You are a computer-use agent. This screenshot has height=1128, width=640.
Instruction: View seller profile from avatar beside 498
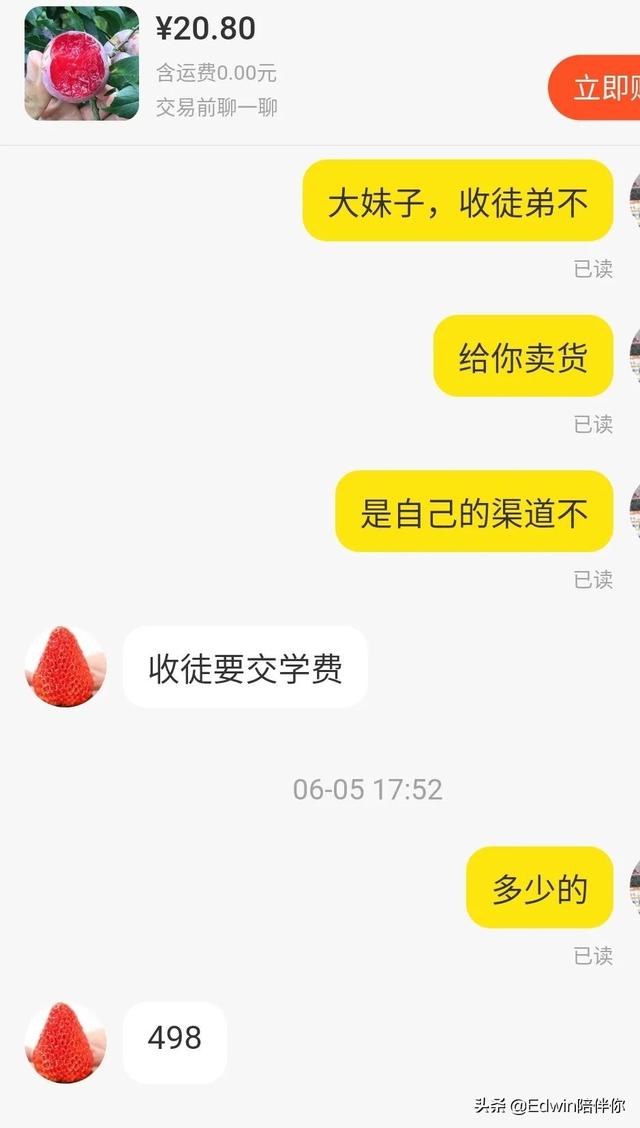(x=65, y=1042)
